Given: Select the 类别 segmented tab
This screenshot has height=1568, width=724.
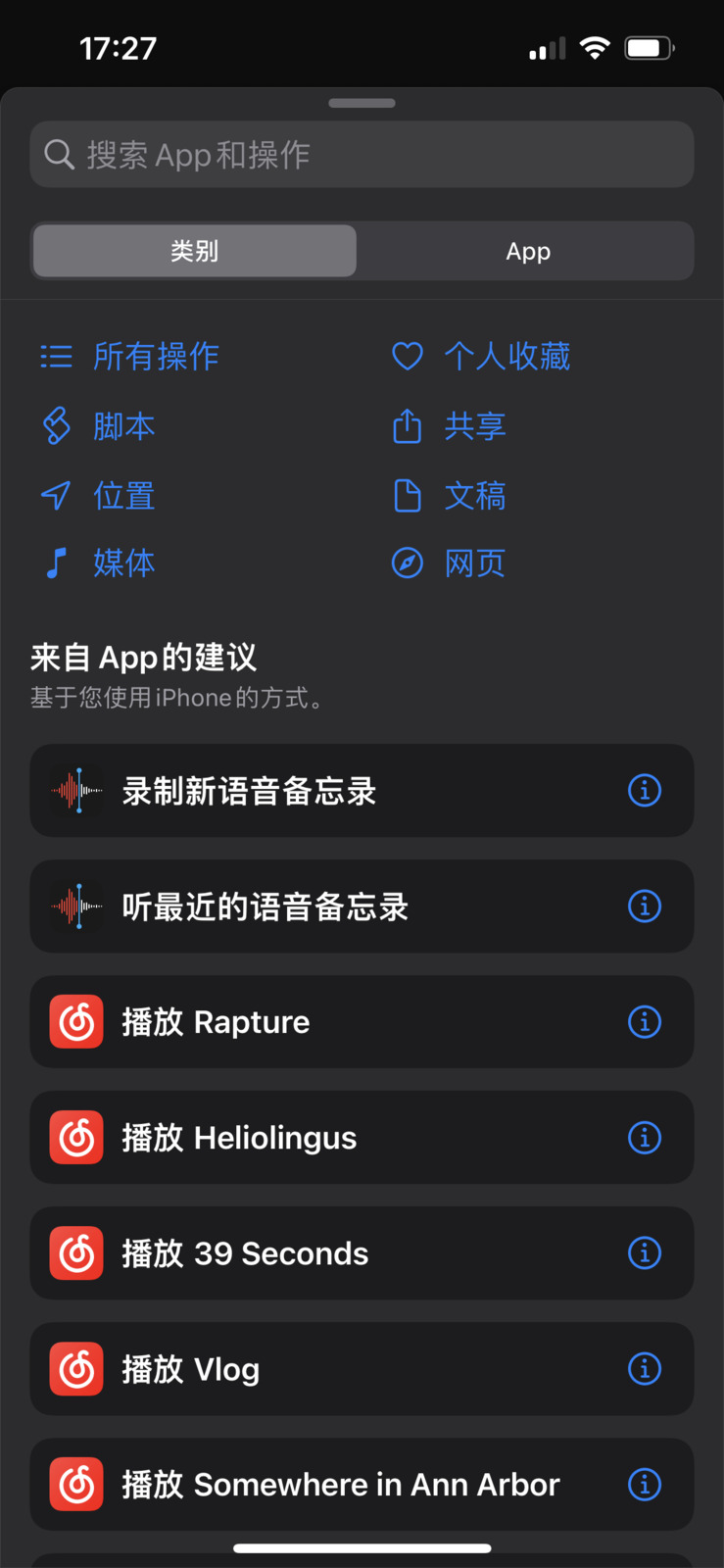Looking at the screenshot, I should [194, 251].
